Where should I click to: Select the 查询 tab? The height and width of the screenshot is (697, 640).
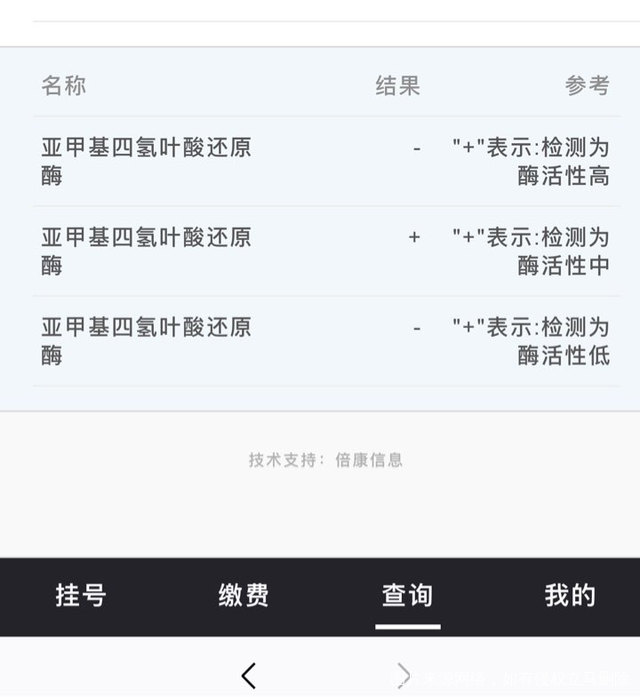click(407, 596)
